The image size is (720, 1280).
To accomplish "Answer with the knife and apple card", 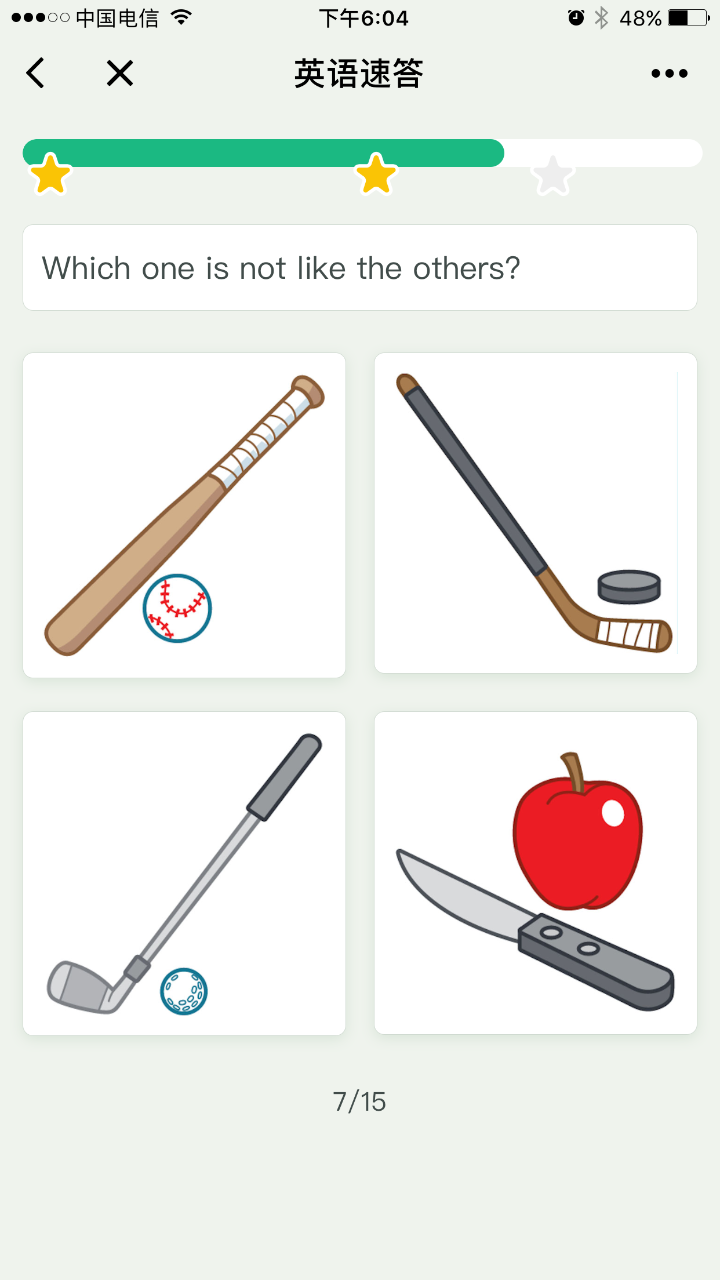I will tap(535, 873).
